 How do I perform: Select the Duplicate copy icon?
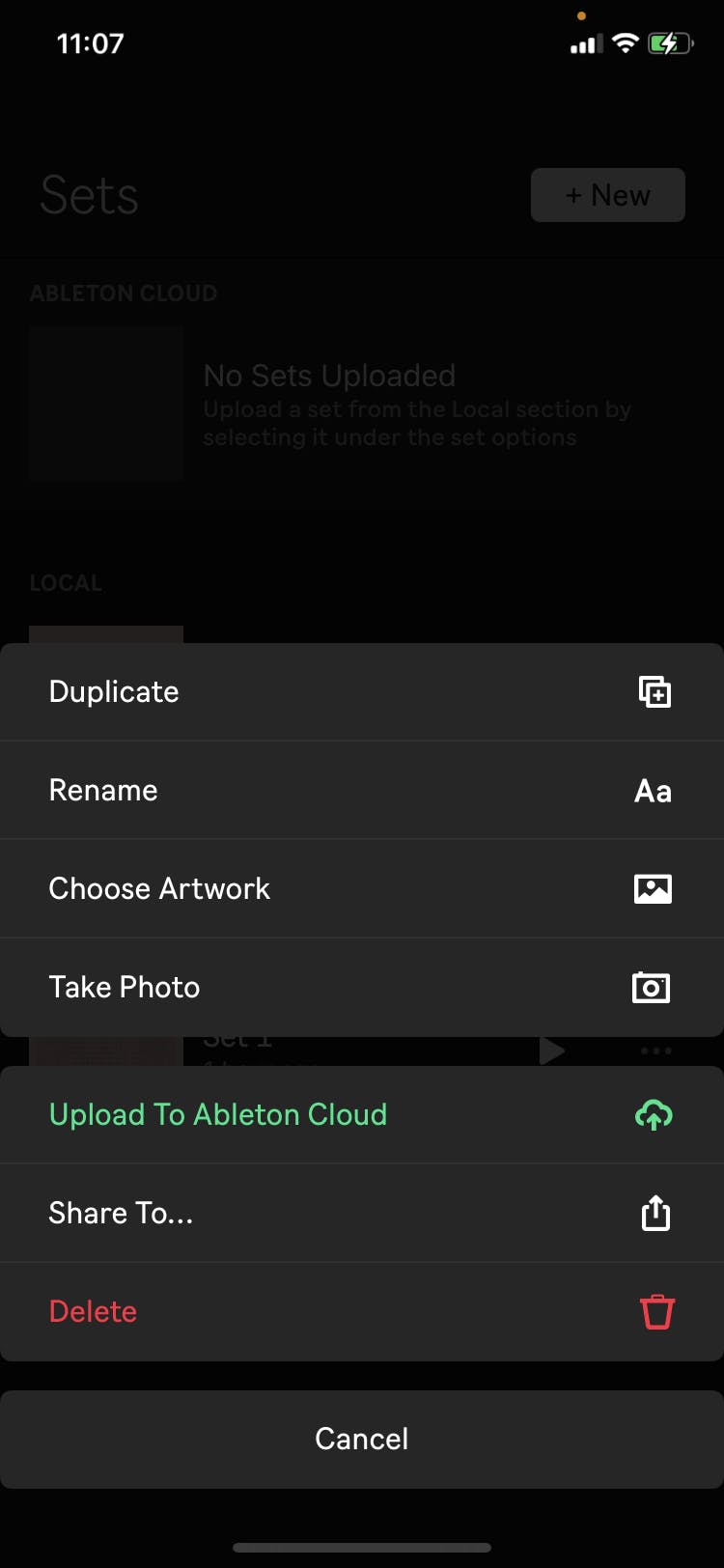pyautogui.click(x=654, y=691)
